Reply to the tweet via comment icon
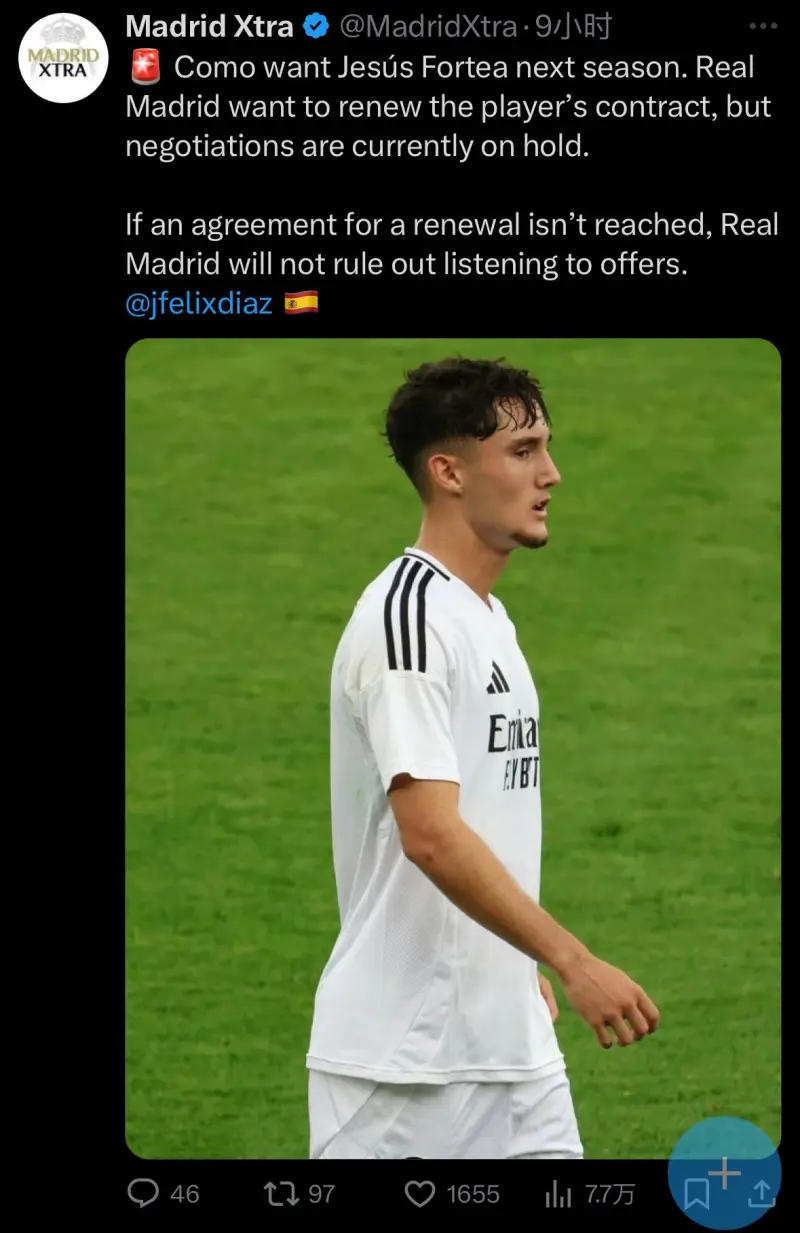The width and height of the screenshot is (800, 1233). point(145,1192)
